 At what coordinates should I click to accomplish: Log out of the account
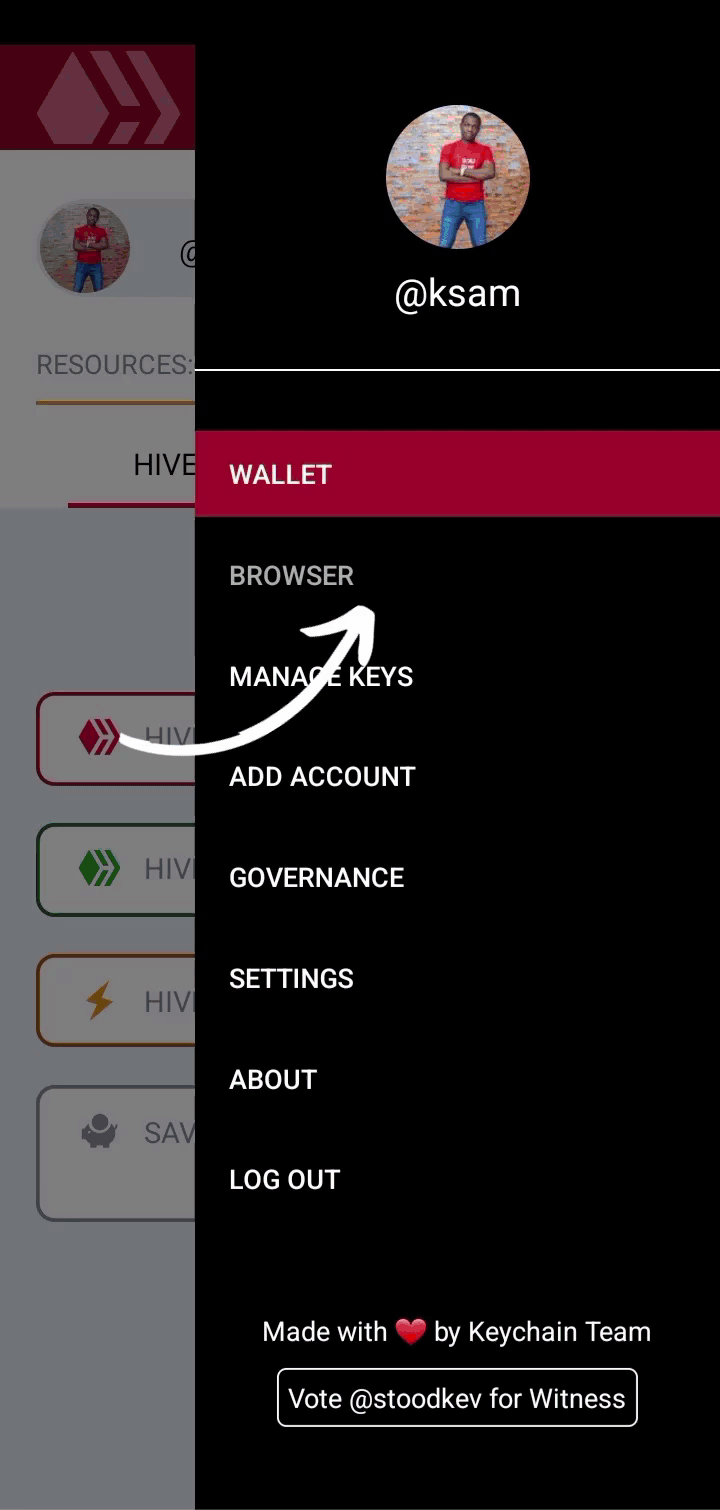coord(284,1180)
